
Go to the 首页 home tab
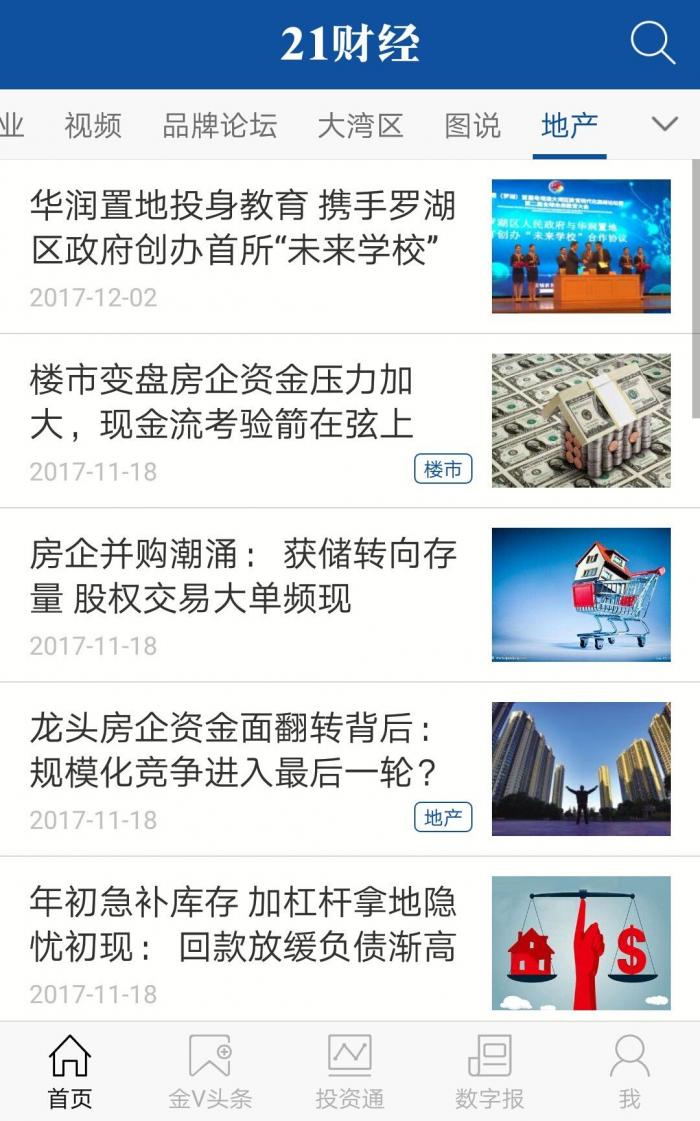70,1072
